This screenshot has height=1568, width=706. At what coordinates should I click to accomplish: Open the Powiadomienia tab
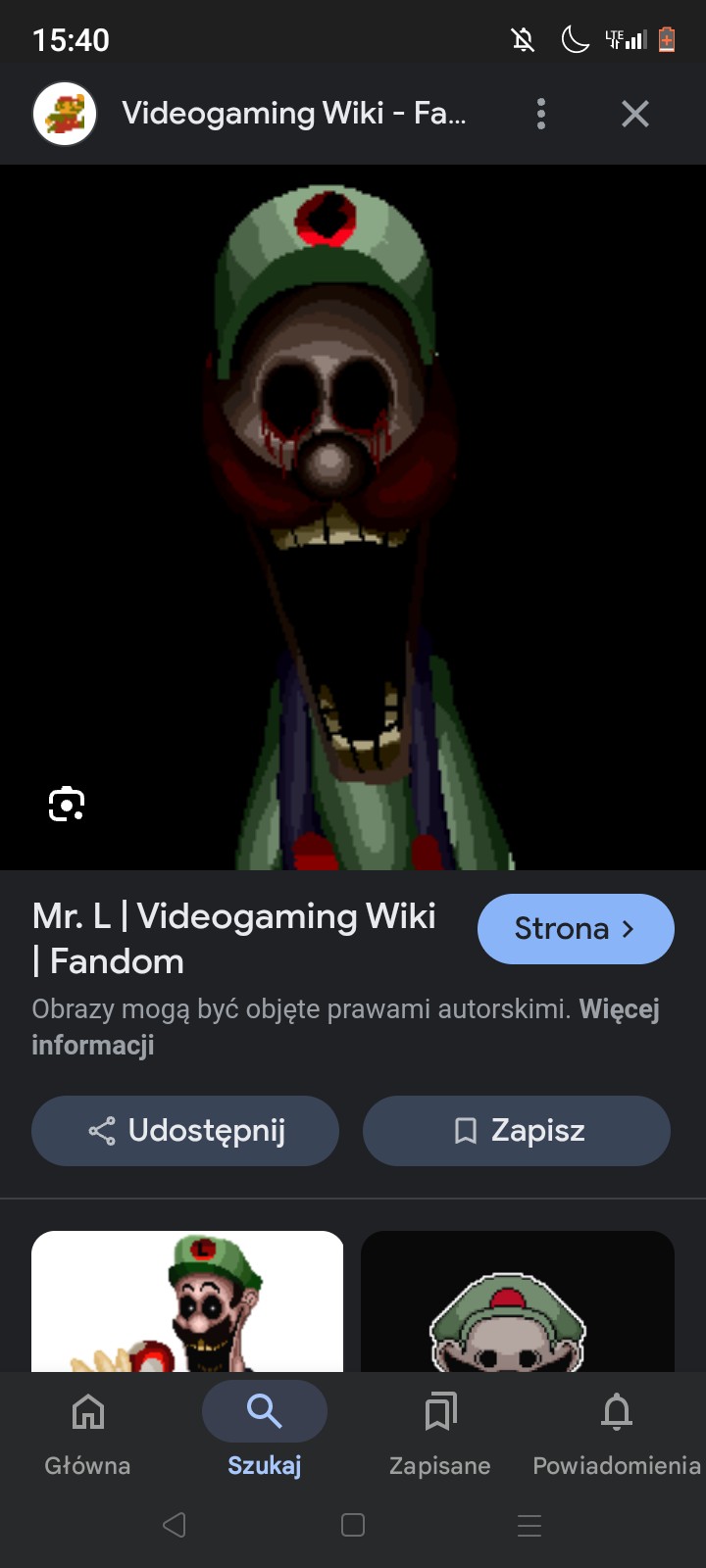[616, 1431]
